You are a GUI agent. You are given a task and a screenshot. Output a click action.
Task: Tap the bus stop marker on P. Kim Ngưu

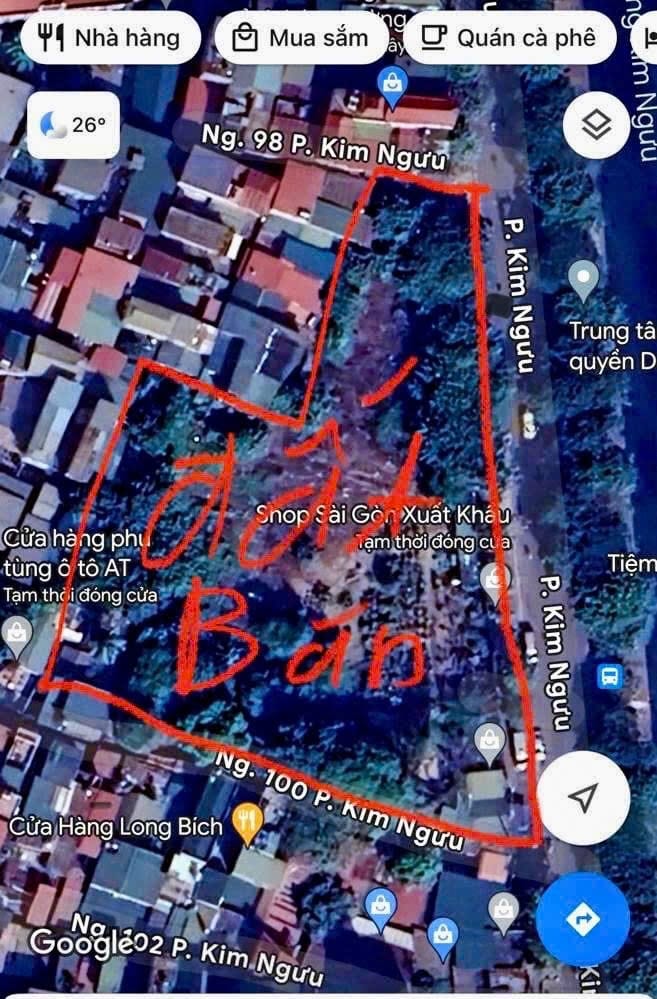[608, 676]
